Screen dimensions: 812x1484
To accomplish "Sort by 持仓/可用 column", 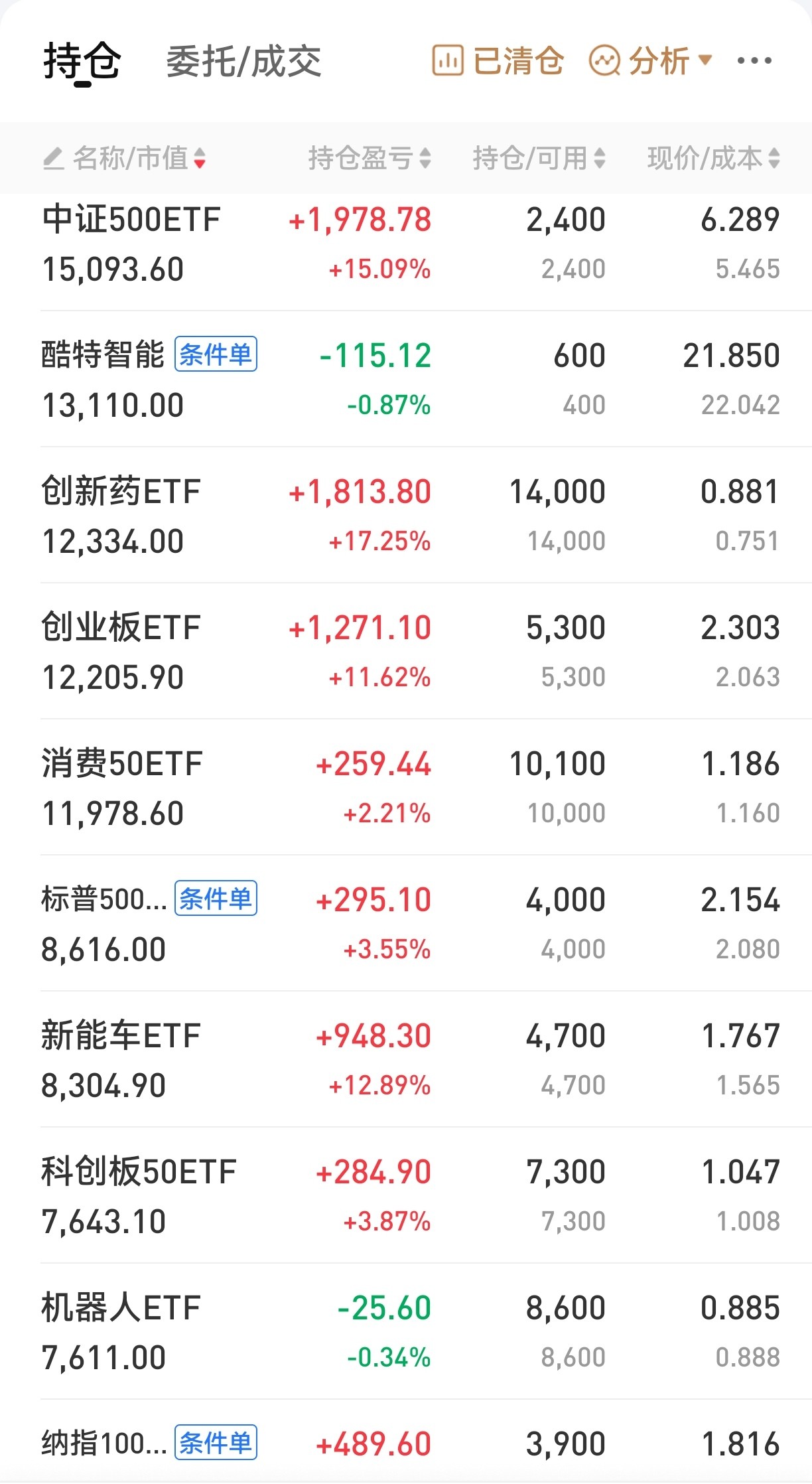I will [539, 158].
